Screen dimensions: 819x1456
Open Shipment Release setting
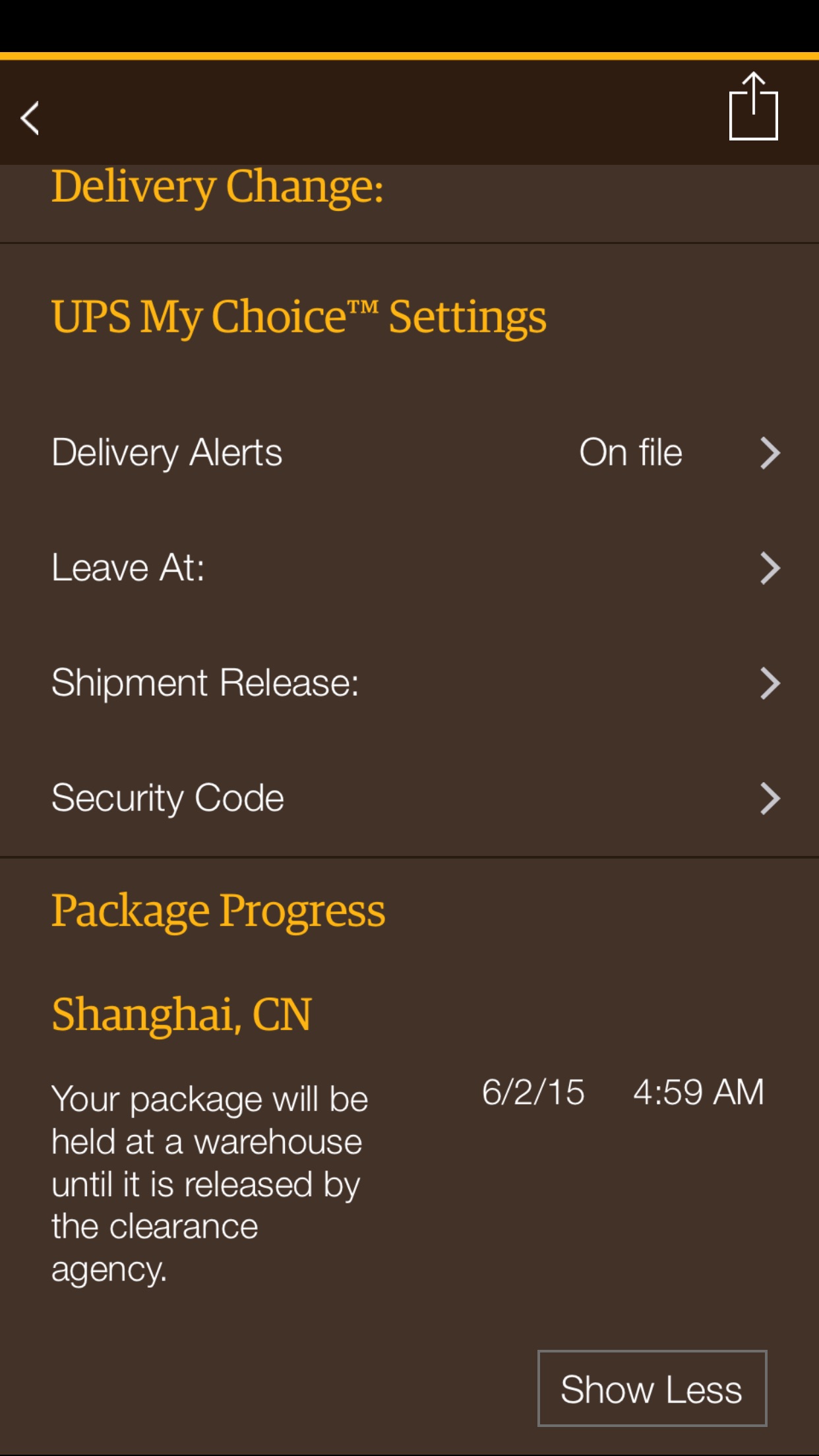click(409, 682)
